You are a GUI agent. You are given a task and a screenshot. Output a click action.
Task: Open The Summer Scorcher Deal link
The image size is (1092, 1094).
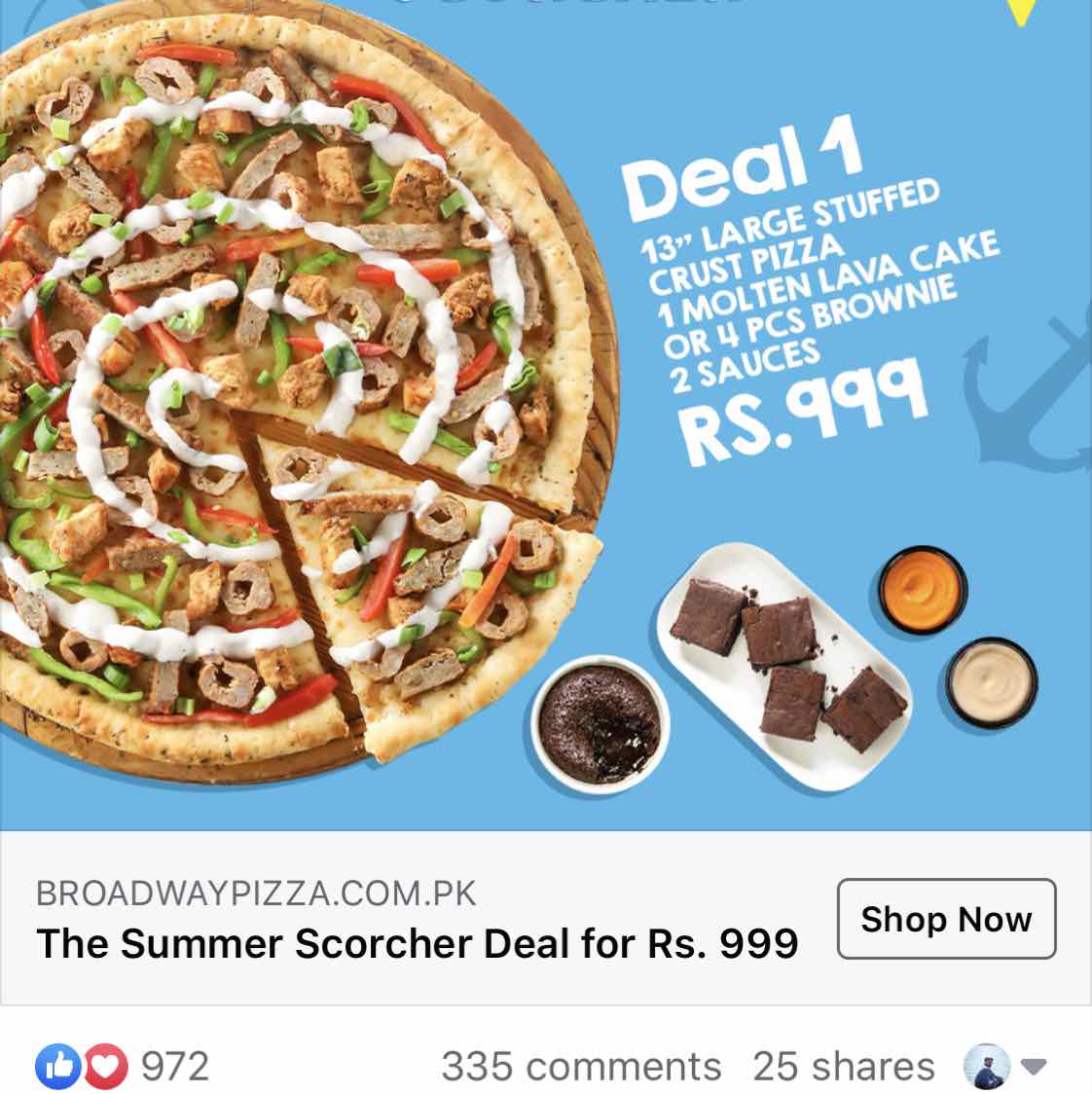pos(417,943)
